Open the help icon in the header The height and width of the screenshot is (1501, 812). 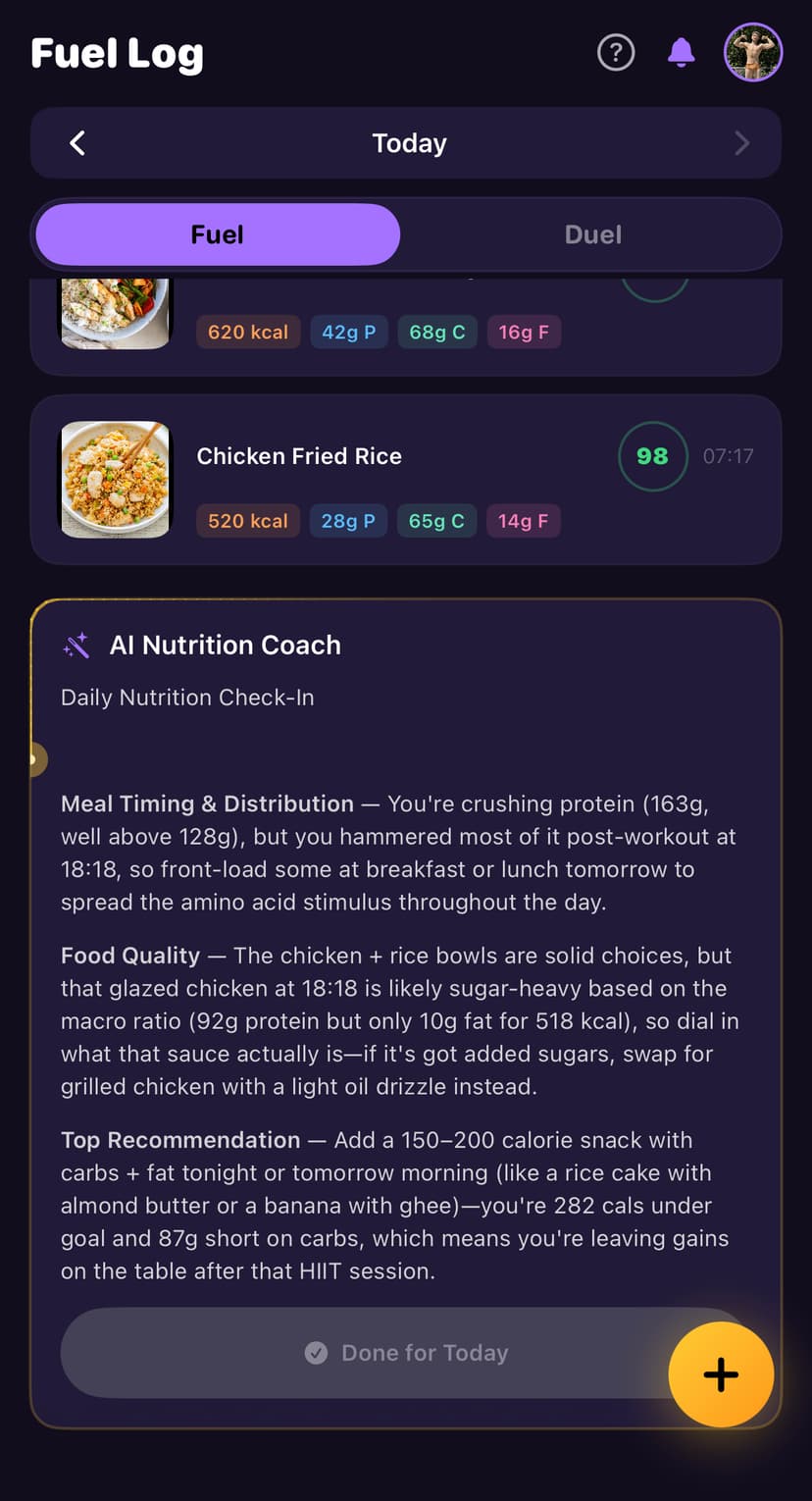616,53
